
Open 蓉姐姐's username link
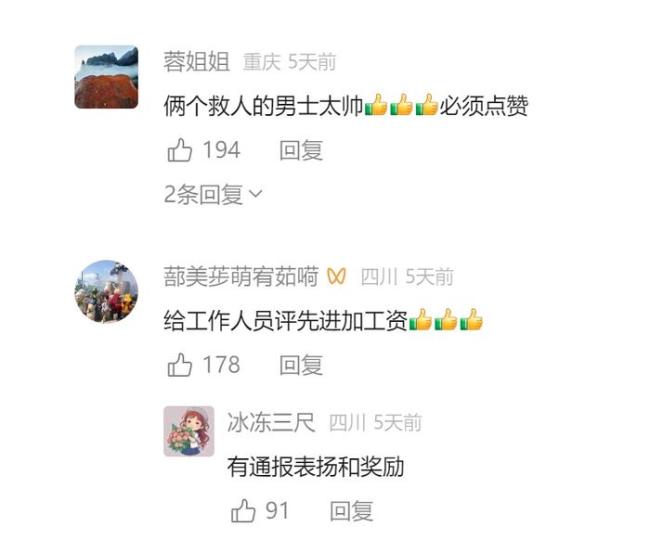click(196, 62)
